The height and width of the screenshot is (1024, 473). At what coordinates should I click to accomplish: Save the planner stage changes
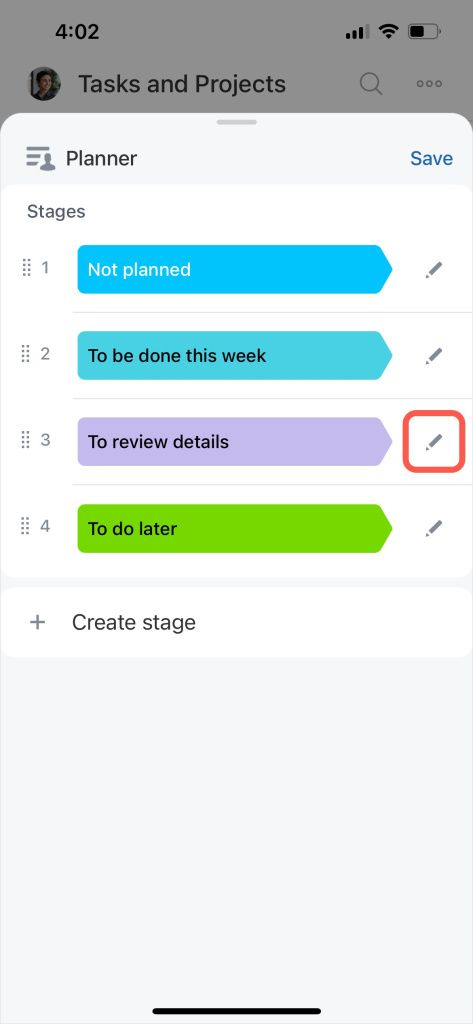(x=431, y=158)
